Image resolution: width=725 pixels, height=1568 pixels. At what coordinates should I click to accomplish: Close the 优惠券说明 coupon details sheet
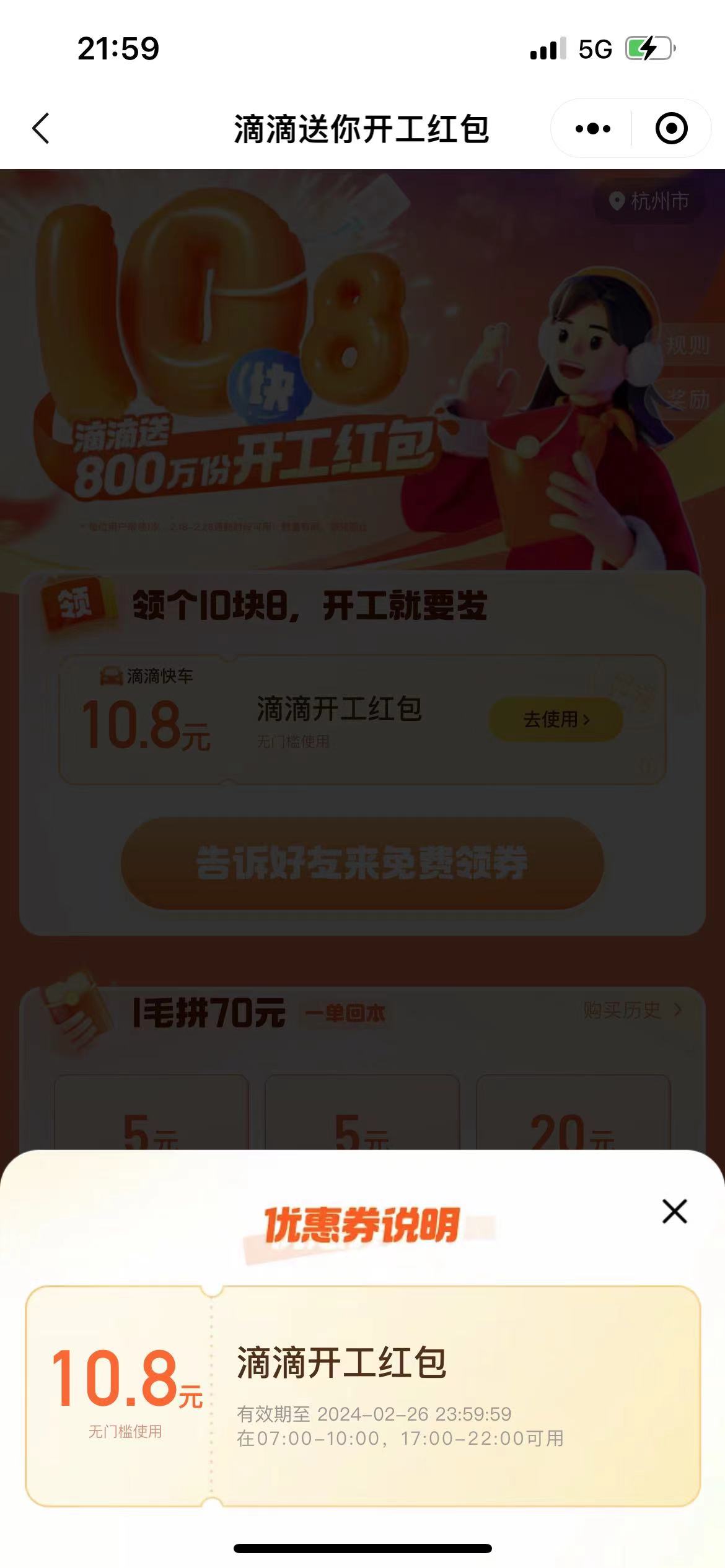[674, 1211]
